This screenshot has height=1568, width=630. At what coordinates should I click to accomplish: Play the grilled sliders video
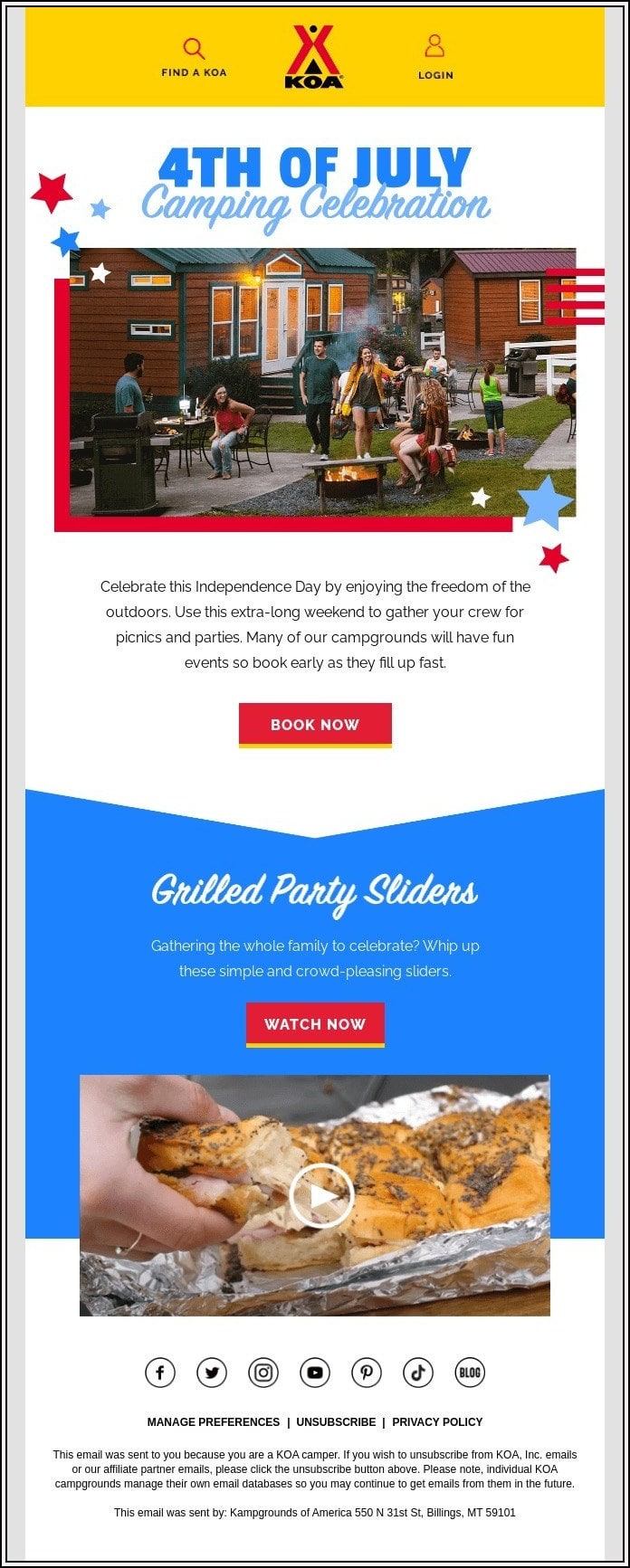[321, 1195]
